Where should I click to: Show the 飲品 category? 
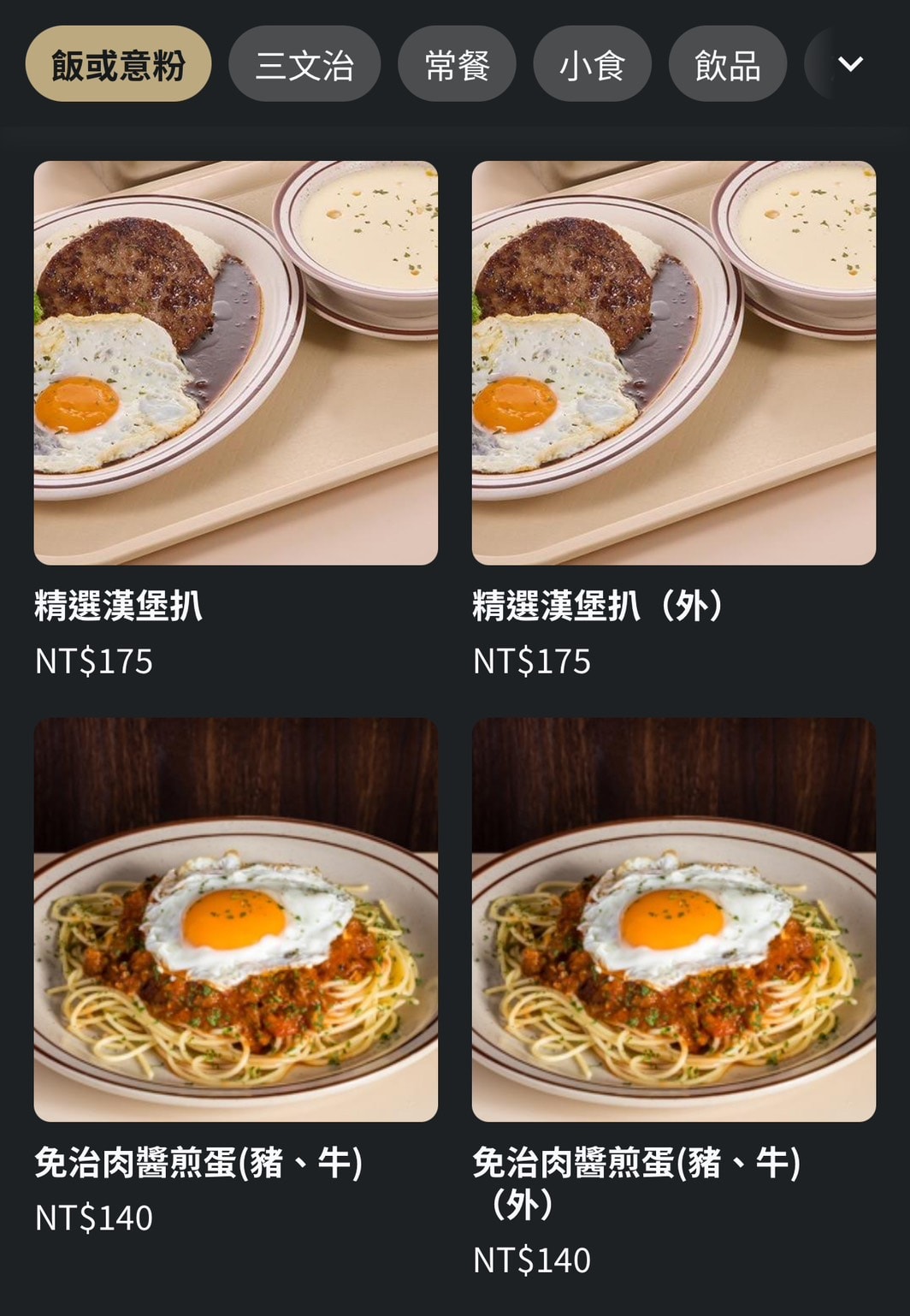point(727,64)
